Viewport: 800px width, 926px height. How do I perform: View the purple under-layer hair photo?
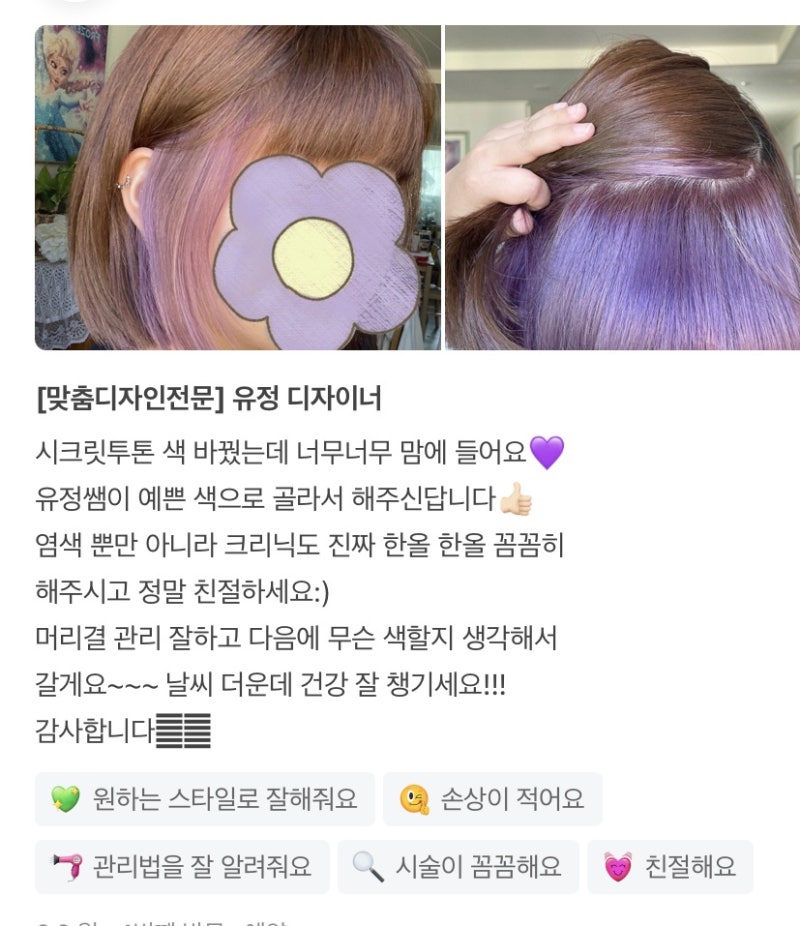622,187
